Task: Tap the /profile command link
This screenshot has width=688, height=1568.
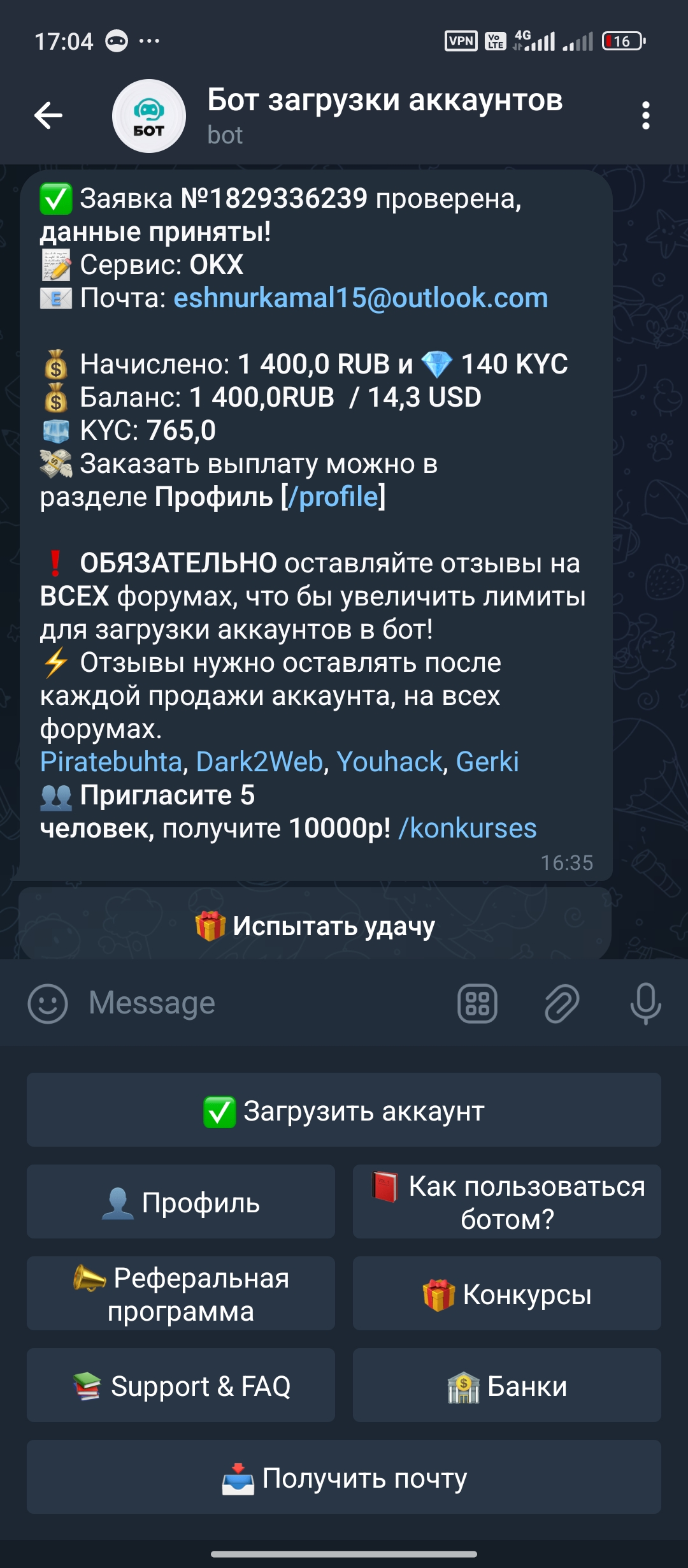Action: [334, 497]
